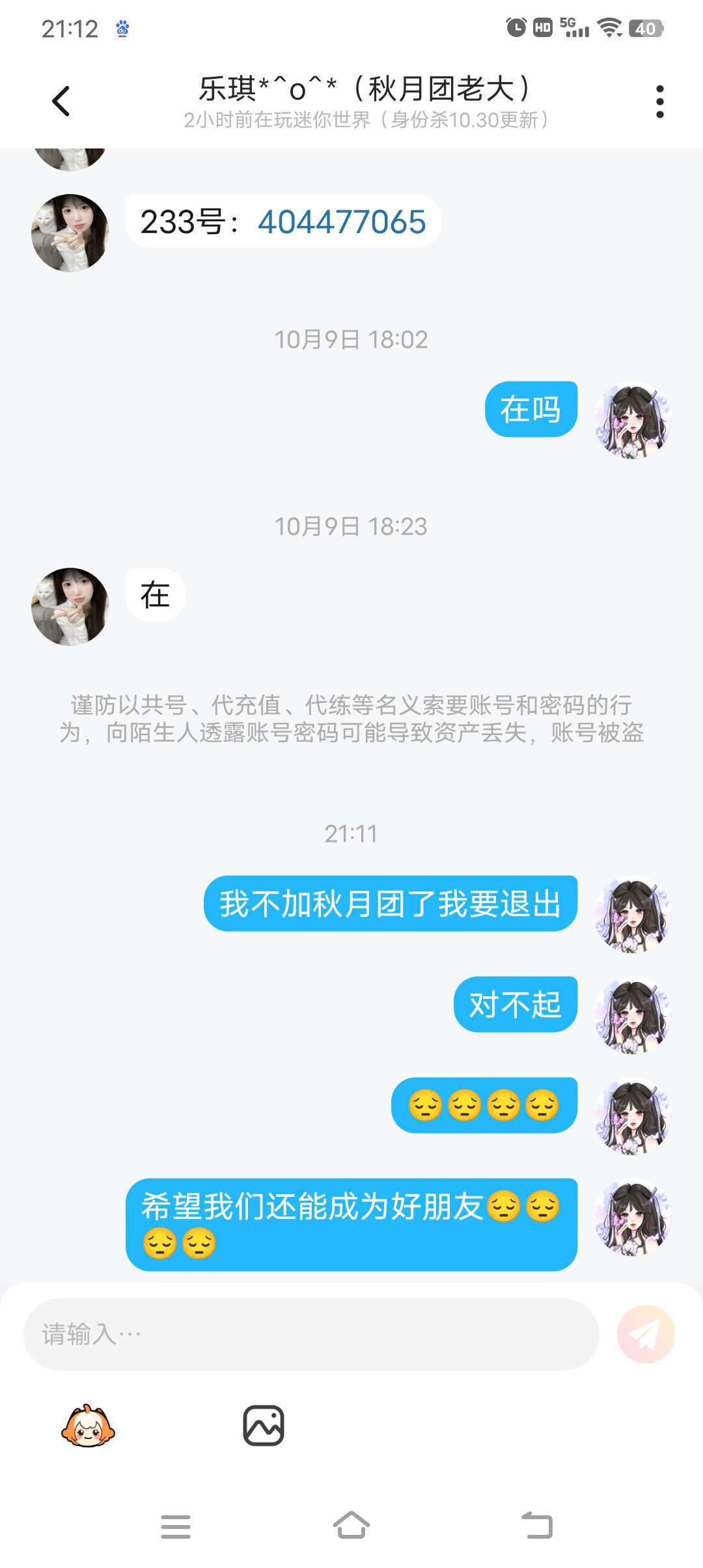Open my avatar beside the 在吗 message
703x1568 pixels.
(633, 420)
